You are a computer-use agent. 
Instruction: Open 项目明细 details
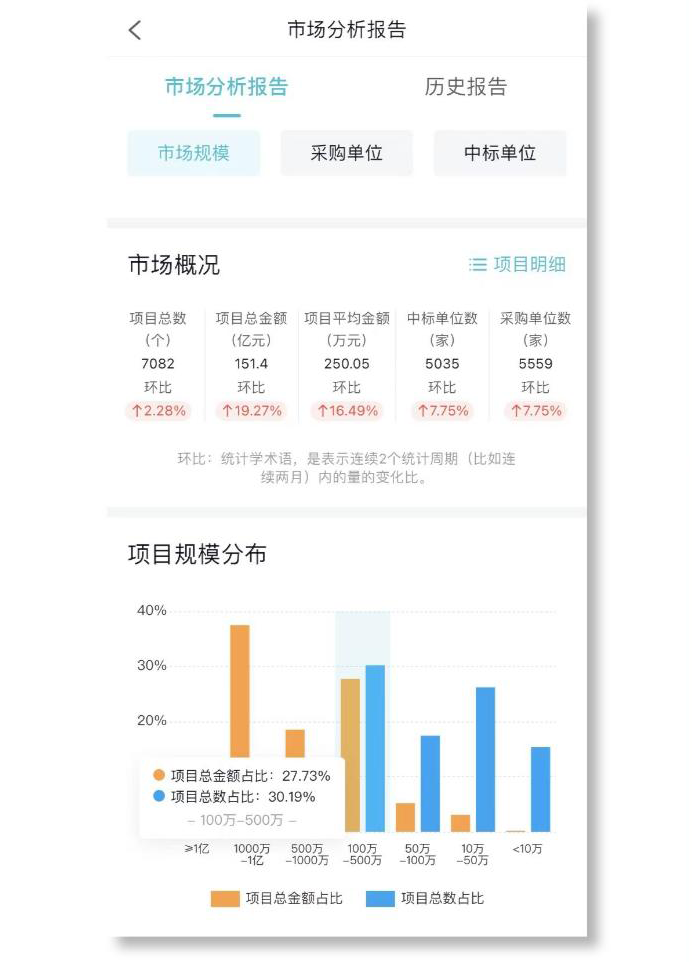(x=518, y=264)
